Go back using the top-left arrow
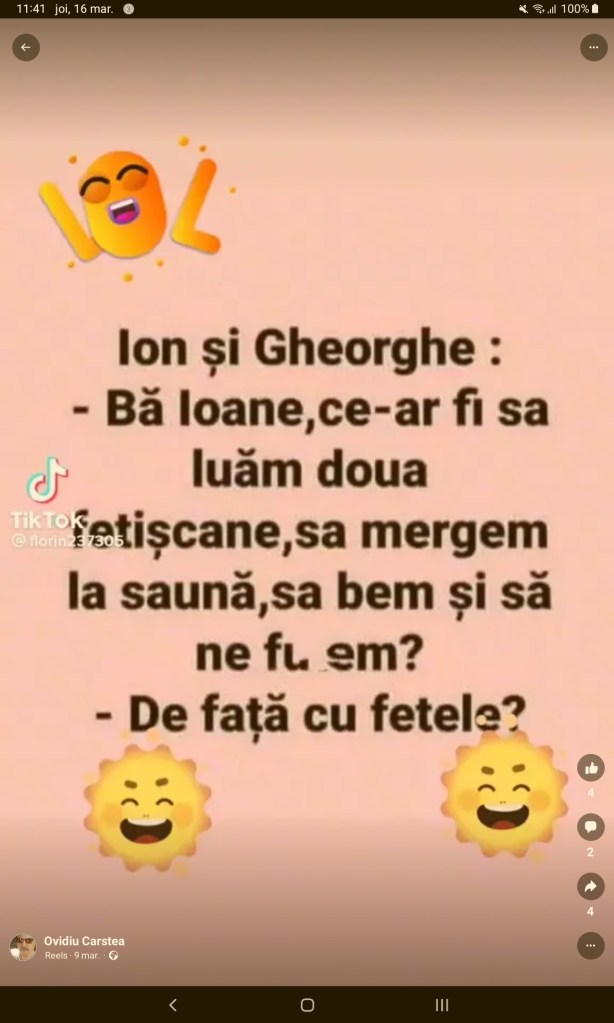 point(26,47)
